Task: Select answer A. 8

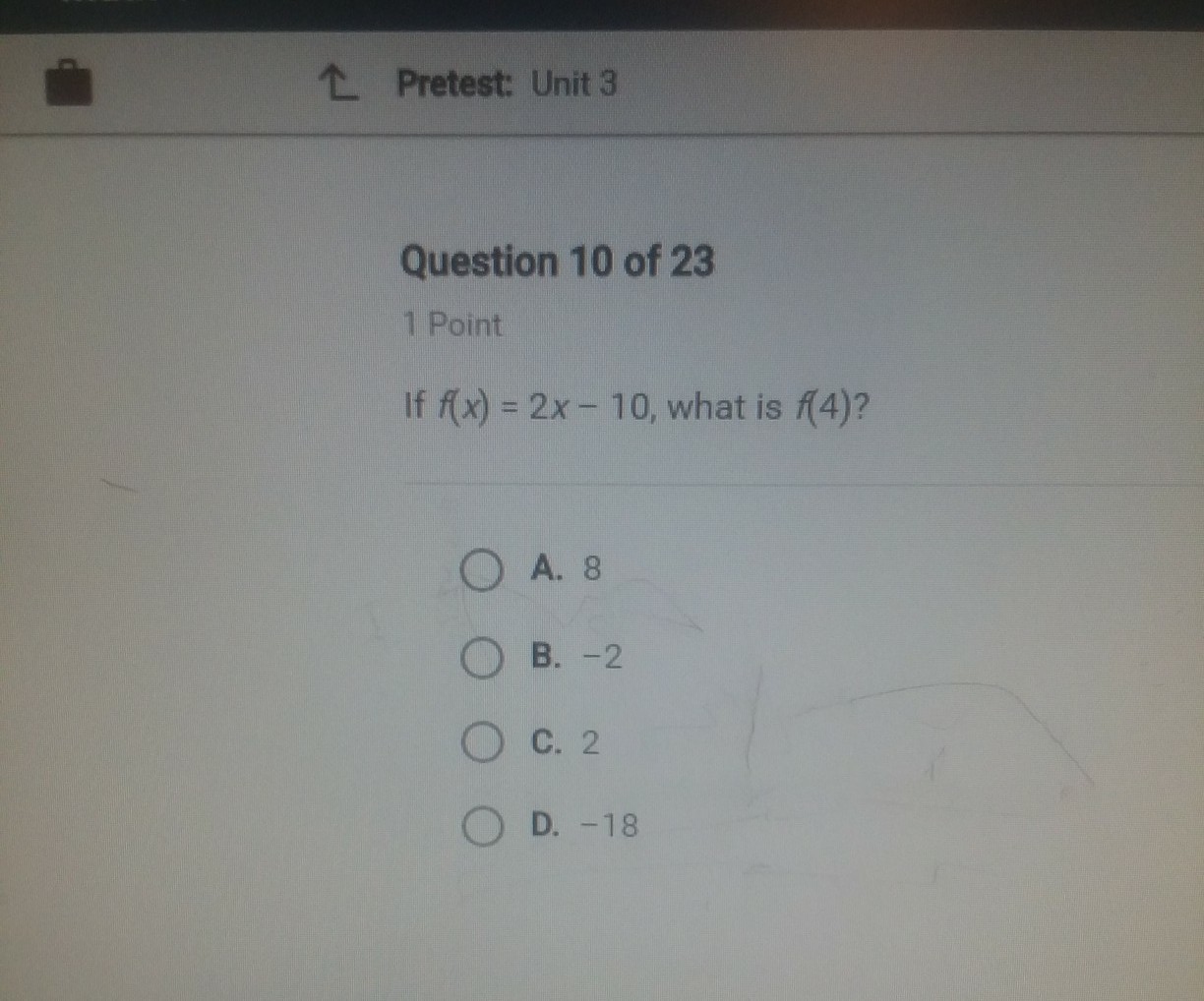Action: 481,570
